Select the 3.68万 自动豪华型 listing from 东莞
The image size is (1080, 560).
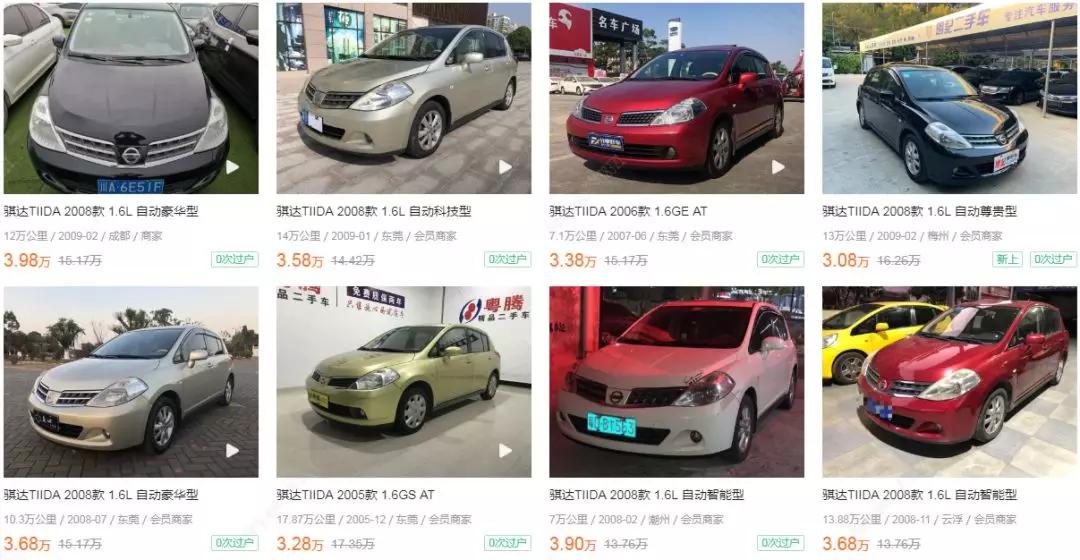(x=101, y=494)
